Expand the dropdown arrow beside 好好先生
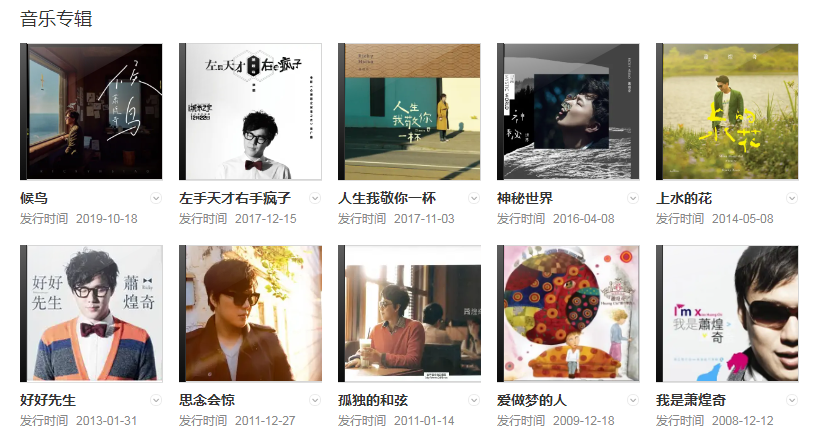Viewport: 824px width, 438px height. point(156,400)
